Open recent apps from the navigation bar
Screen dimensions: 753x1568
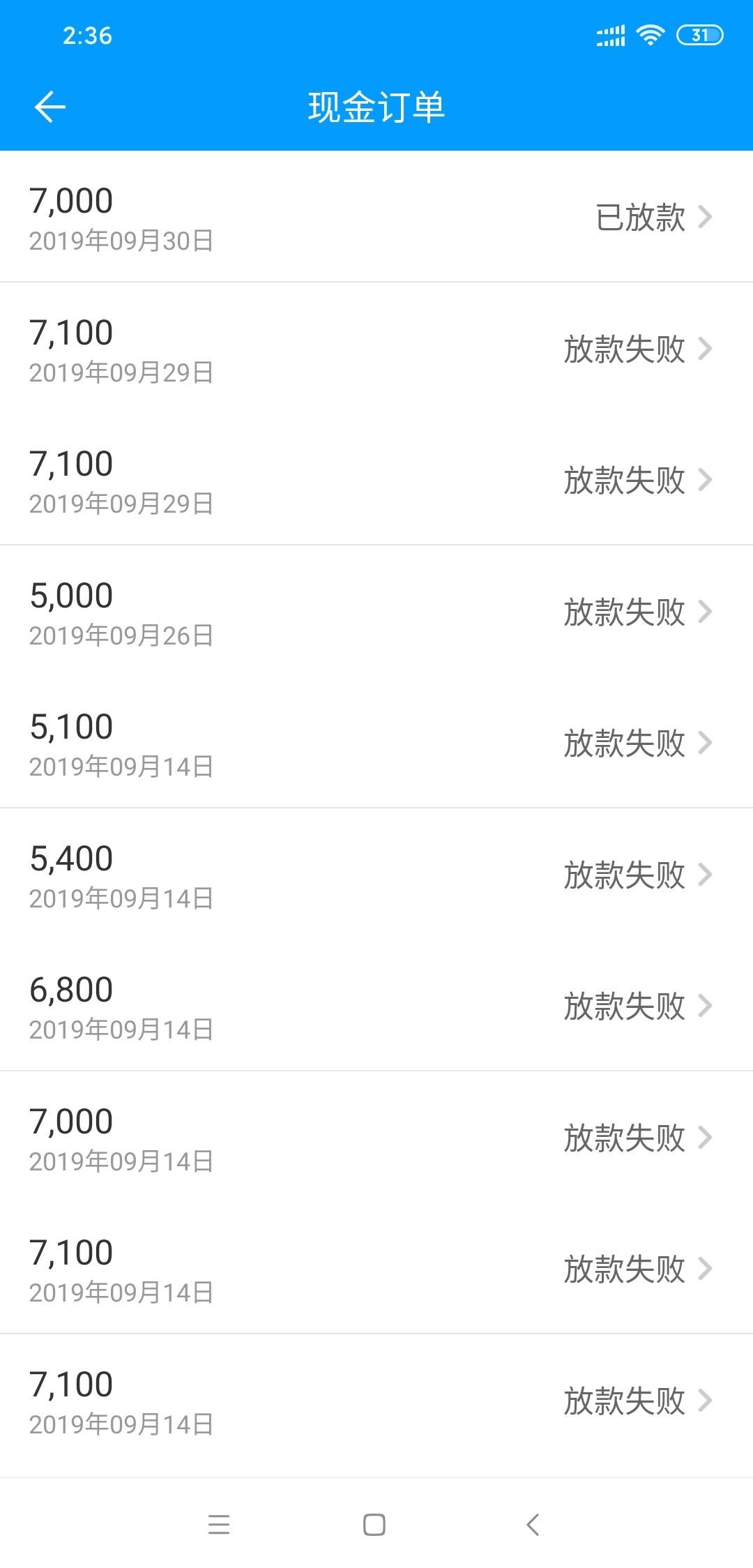pos(219,1525)
